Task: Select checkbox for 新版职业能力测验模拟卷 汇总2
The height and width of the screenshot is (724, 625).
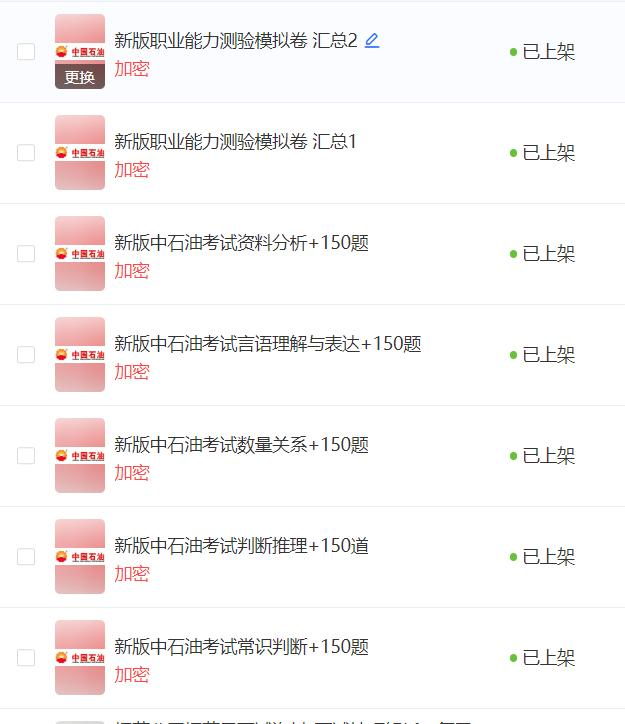Action: coord(26,52)
